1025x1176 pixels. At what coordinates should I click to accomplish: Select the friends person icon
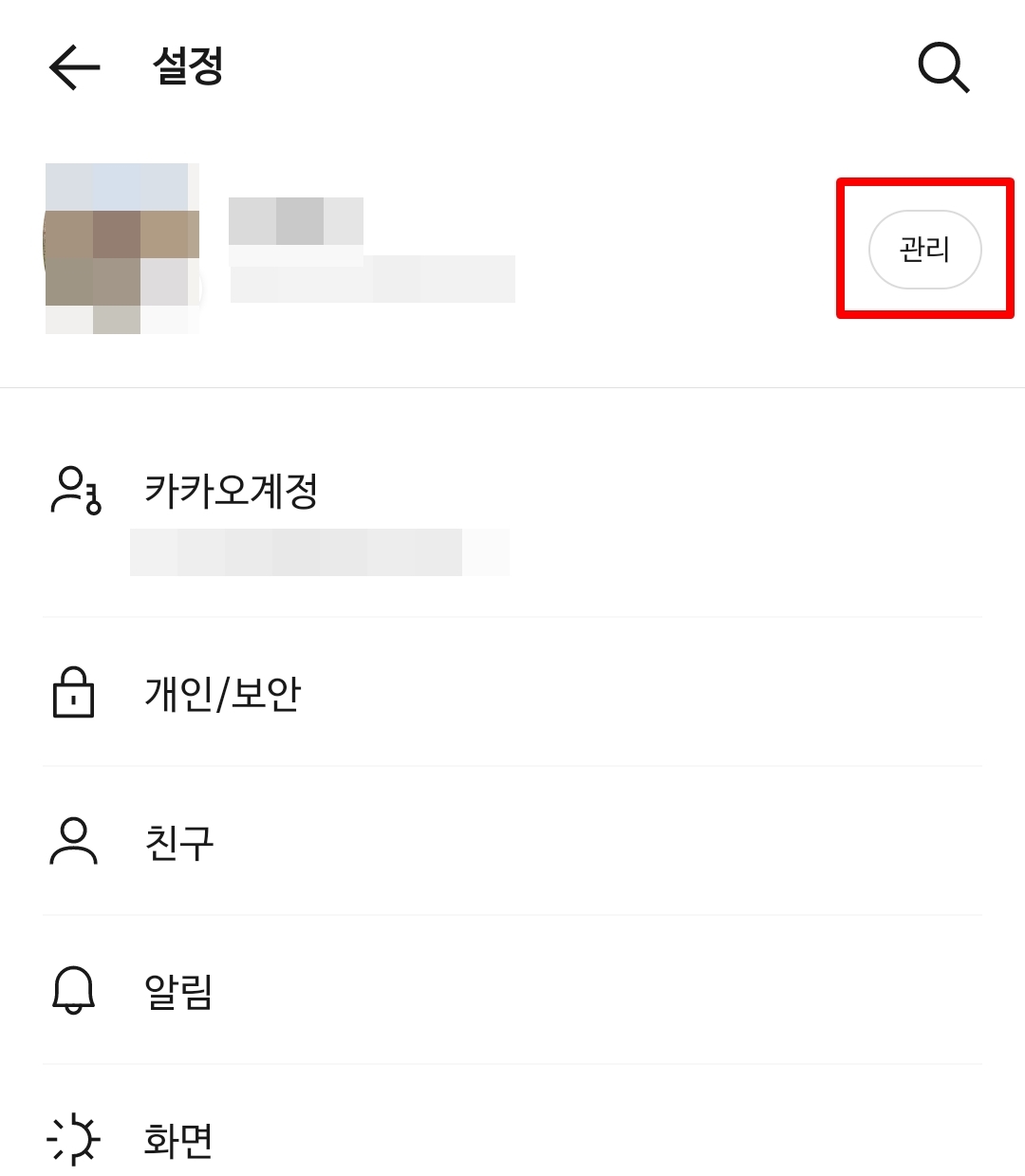click(x=72, y=841)
